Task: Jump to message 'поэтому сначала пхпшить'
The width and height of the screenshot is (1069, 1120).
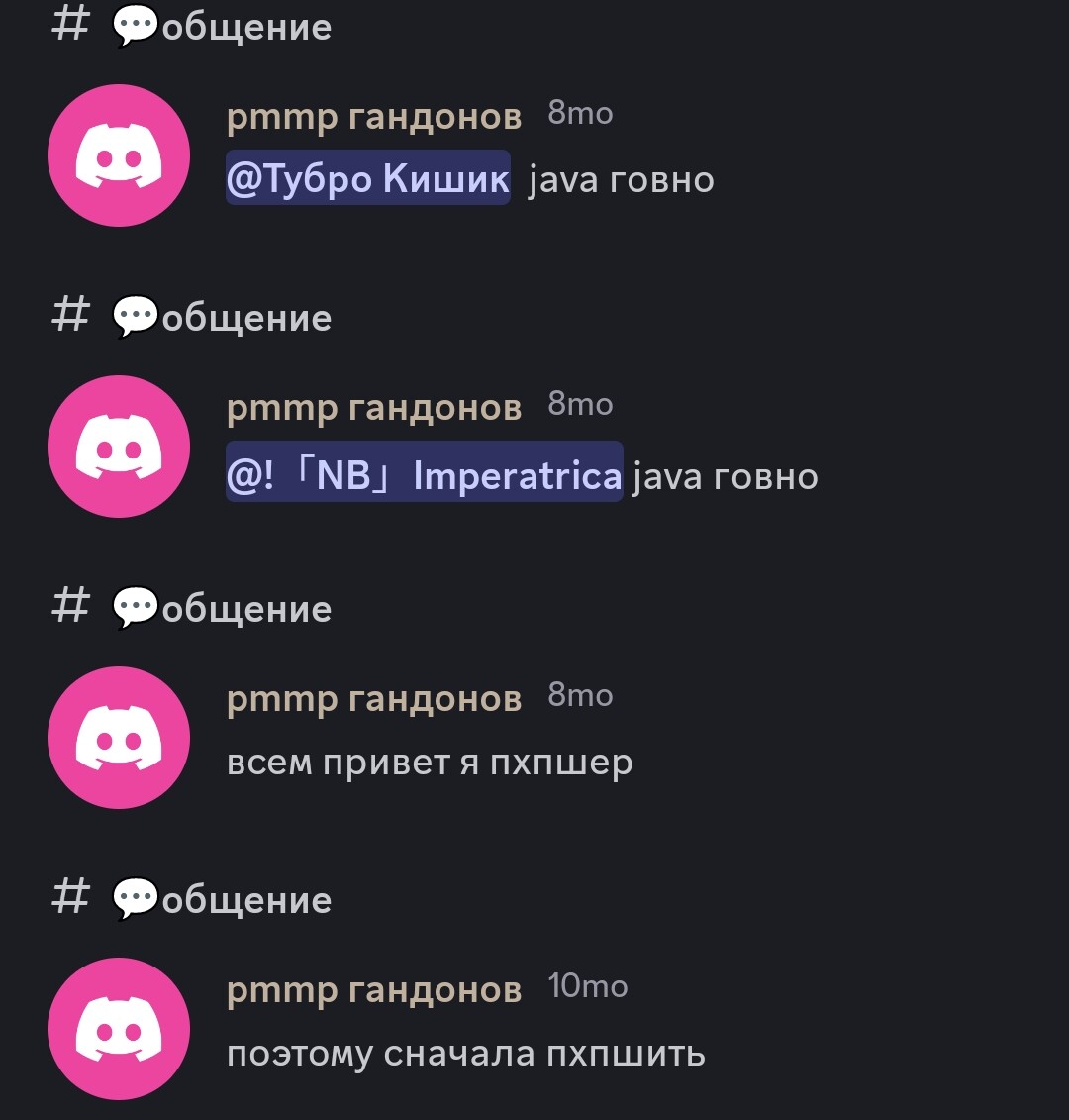Action: pos(465,1053)
